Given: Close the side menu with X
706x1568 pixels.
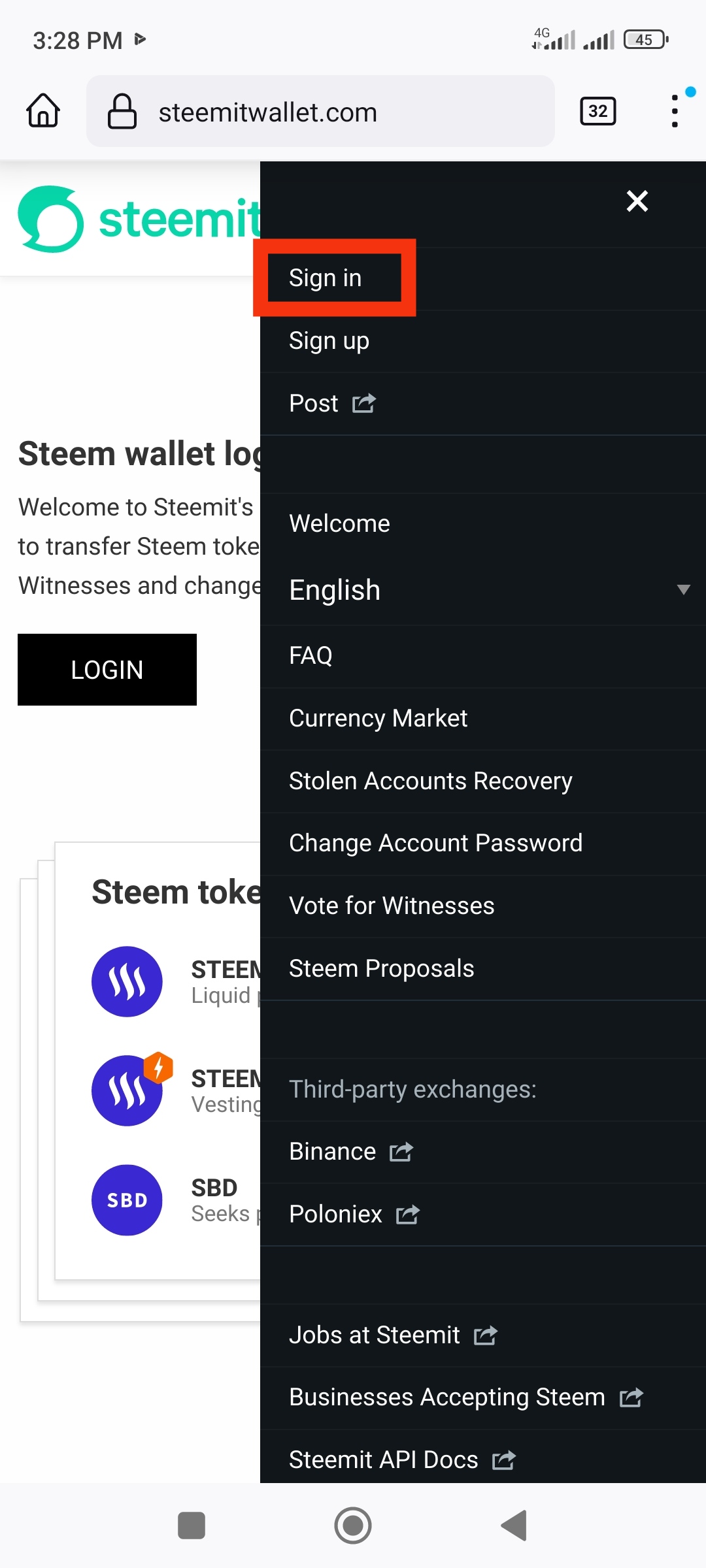Looking at the screenshot, I should 637,201.
